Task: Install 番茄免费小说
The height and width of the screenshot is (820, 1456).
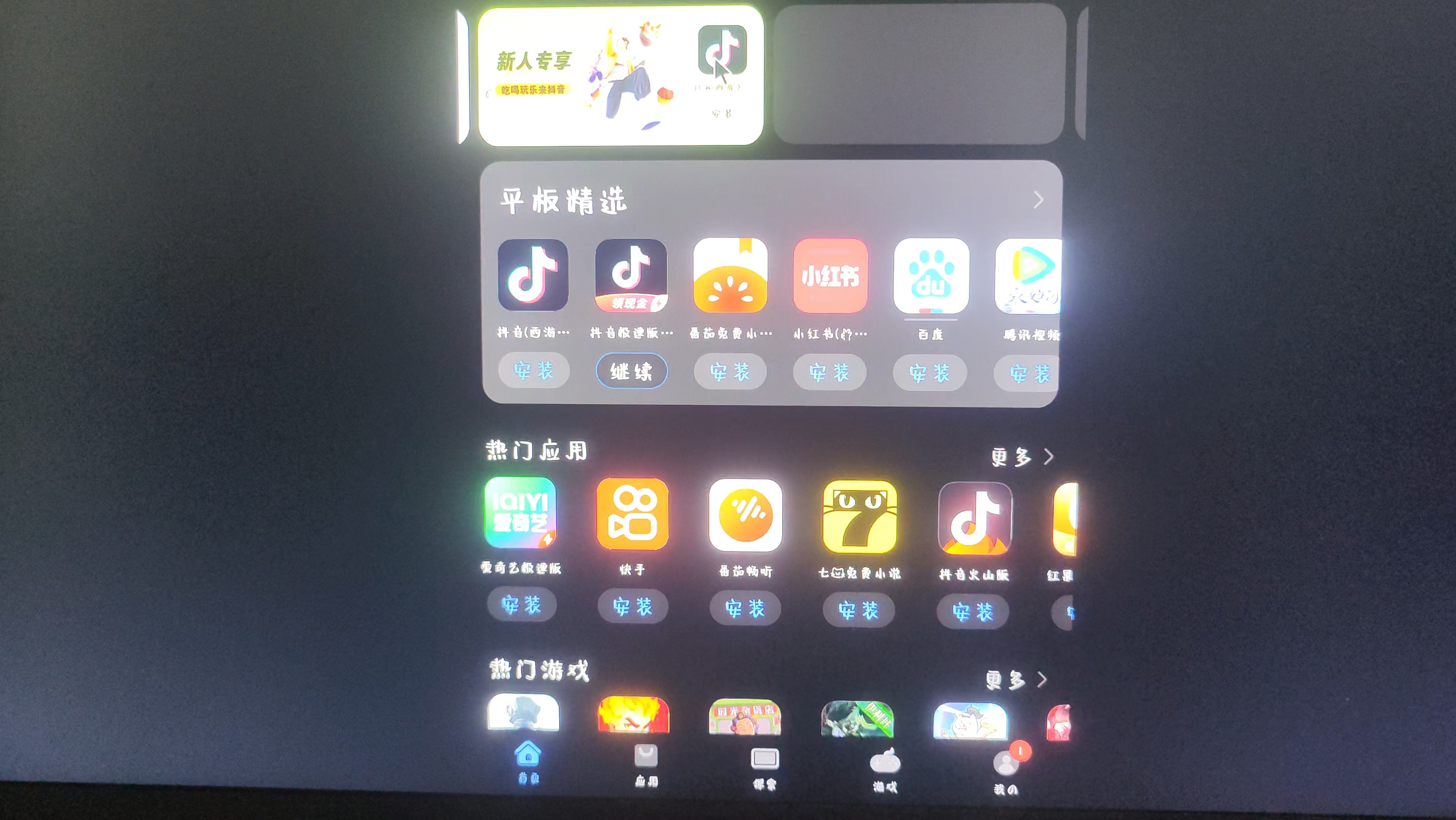Action: [730, 372]
